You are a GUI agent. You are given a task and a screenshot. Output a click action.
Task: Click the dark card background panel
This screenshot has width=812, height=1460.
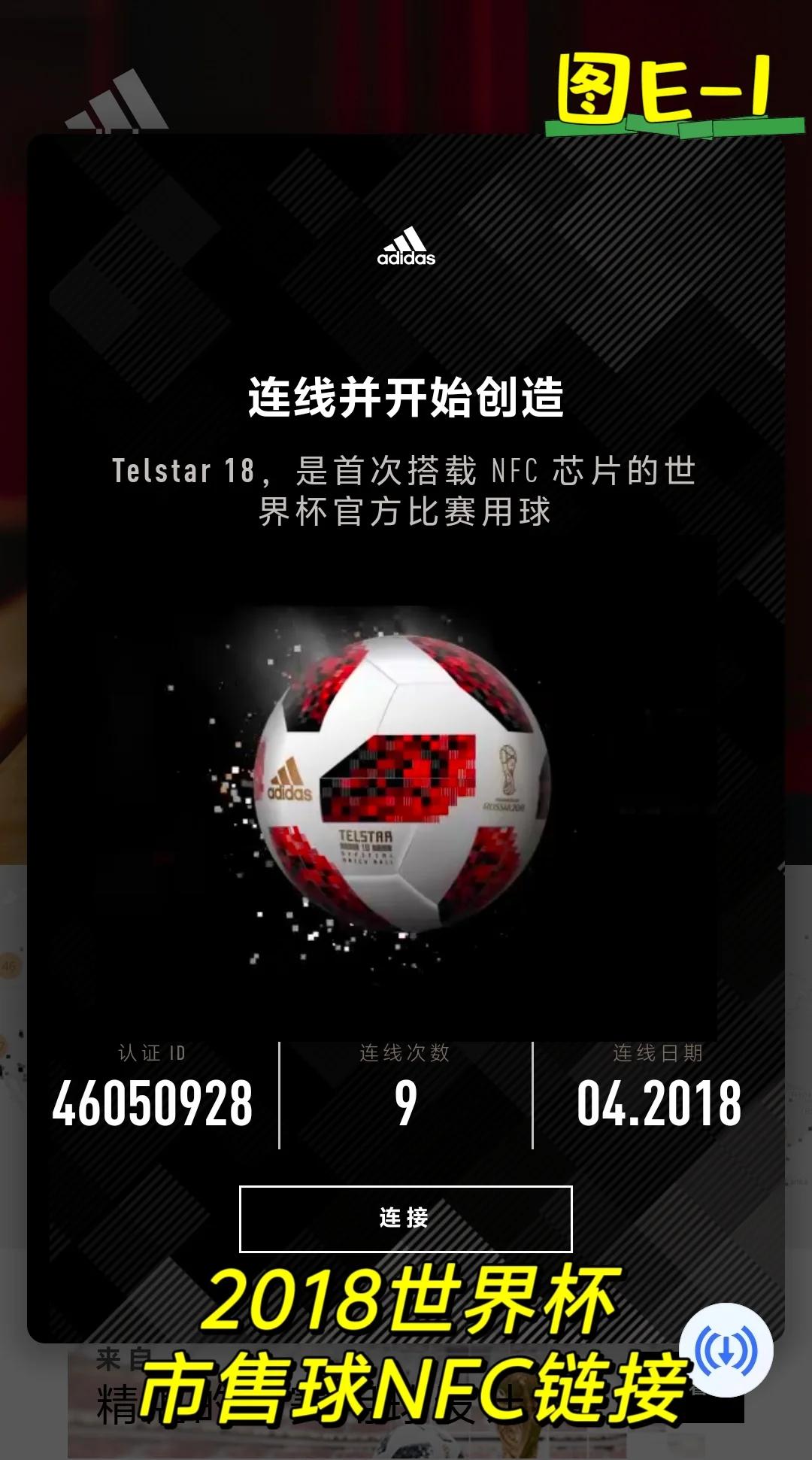click(x=135, y=587)
